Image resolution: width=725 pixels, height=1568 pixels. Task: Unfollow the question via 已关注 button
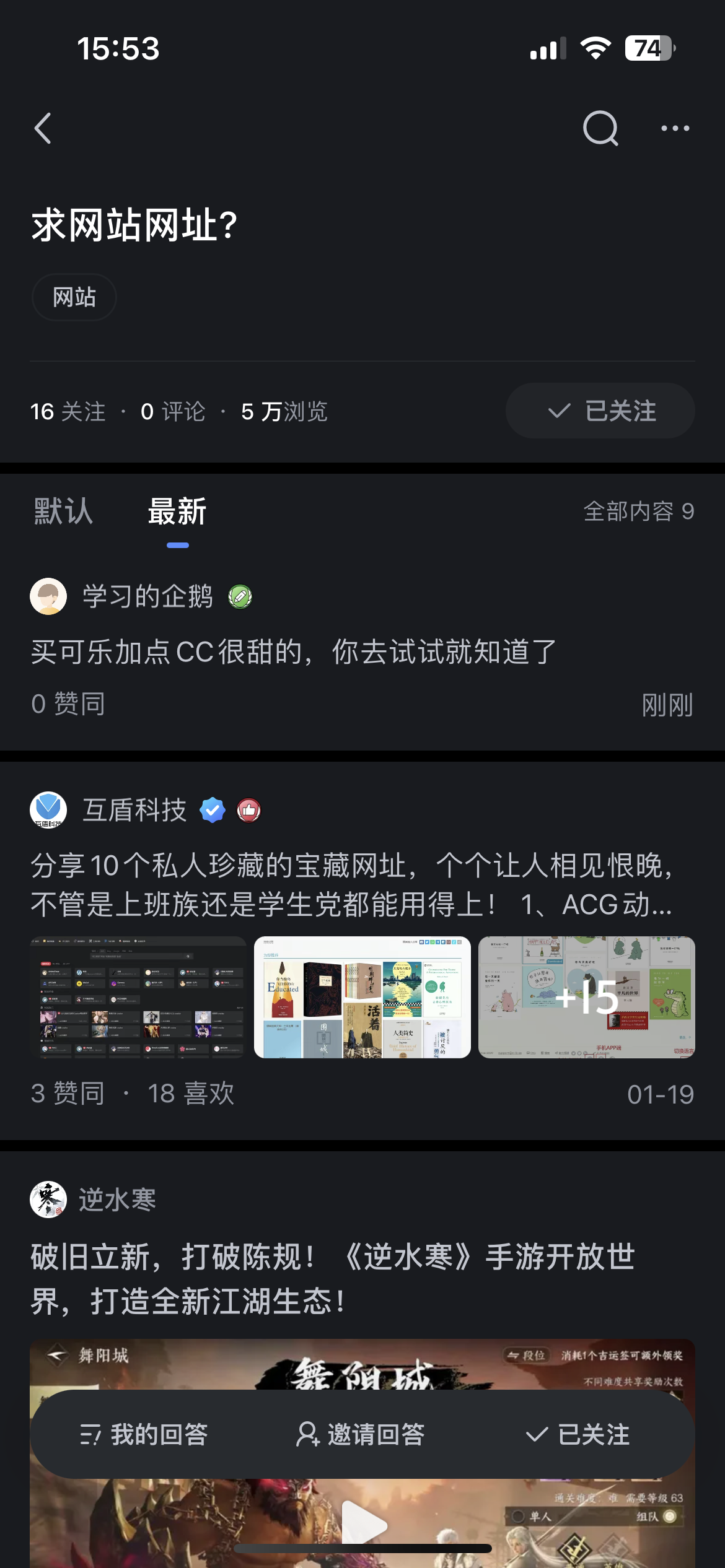[x=600, y=410]
